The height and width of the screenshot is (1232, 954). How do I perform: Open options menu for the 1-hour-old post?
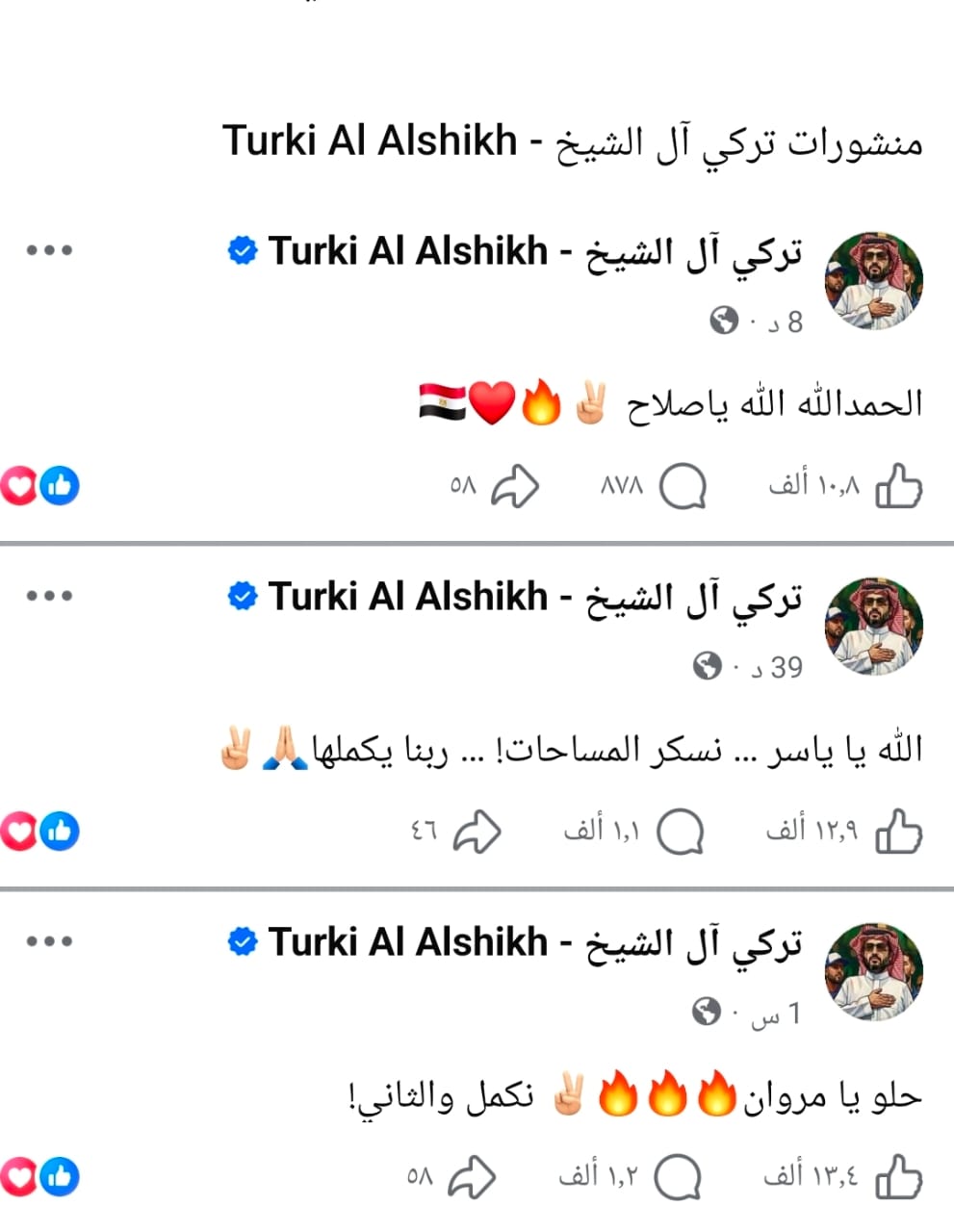(49, 941)
